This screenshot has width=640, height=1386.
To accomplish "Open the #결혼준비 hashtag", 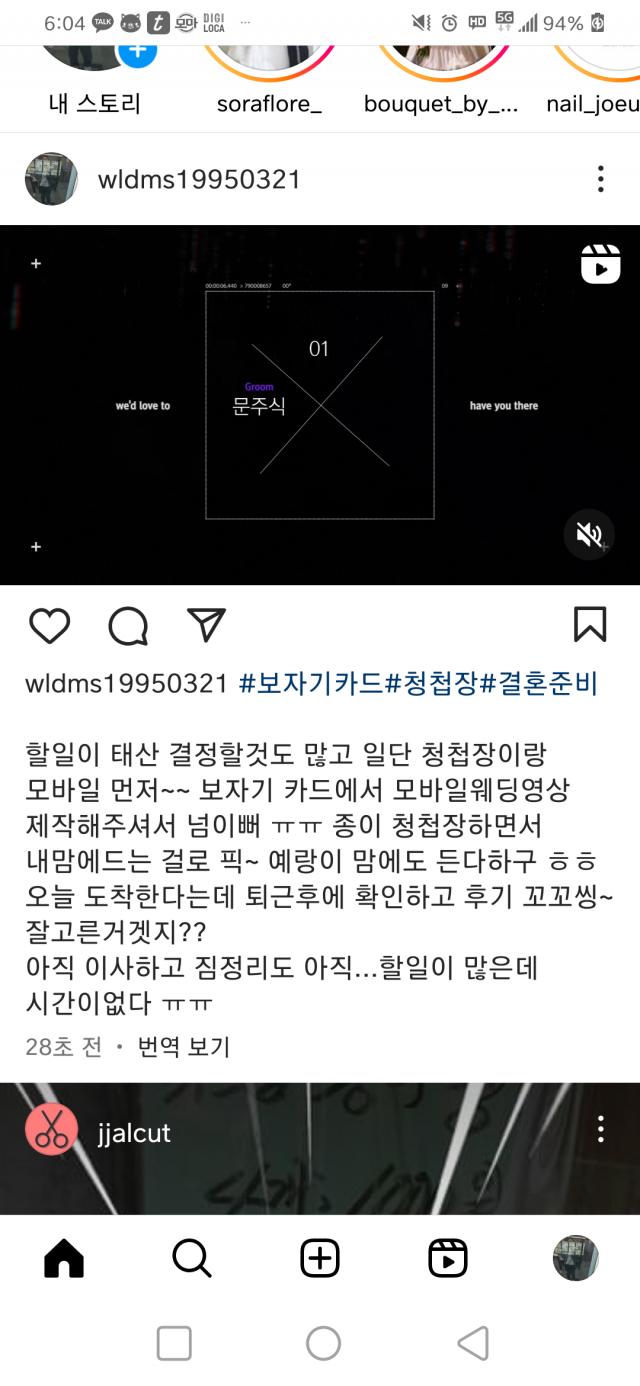I will (539, 684).
